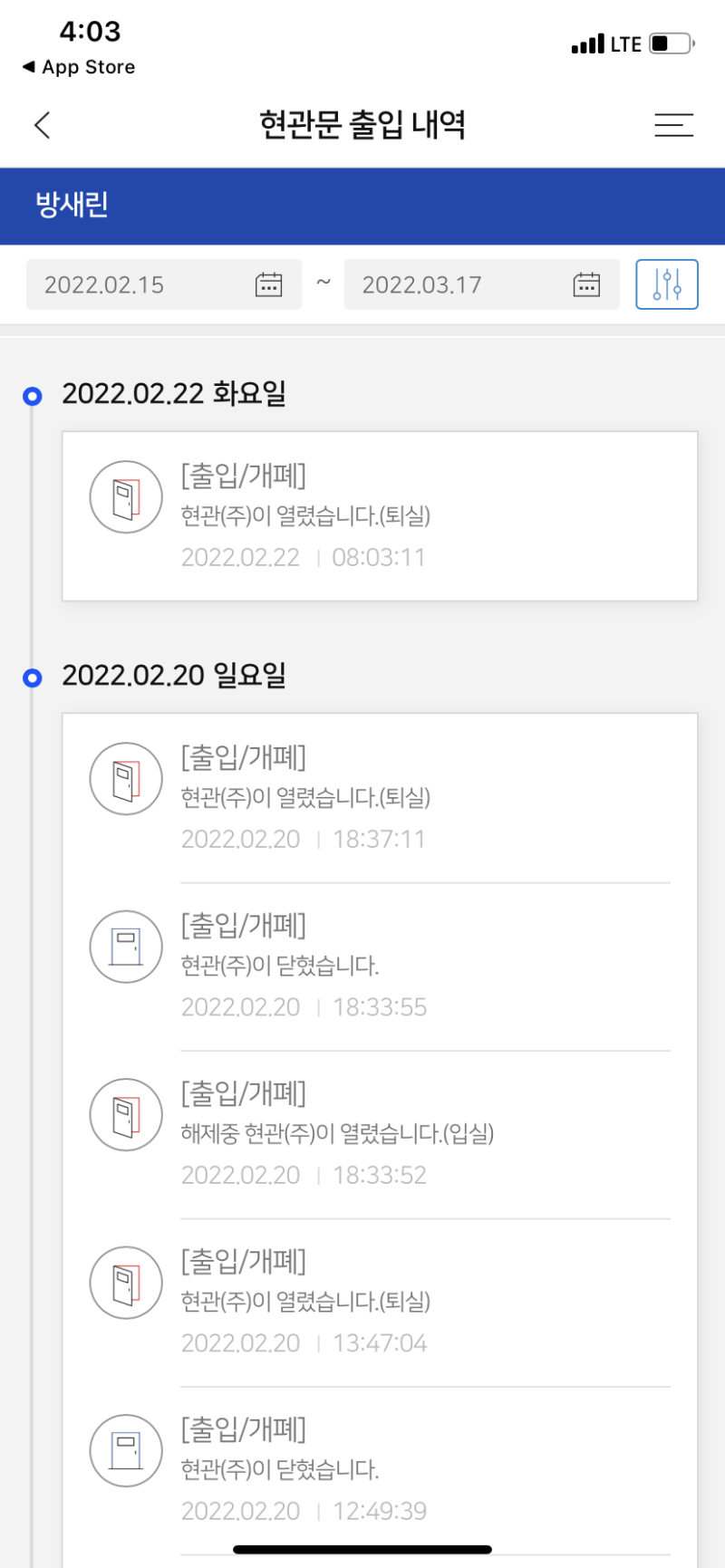
Task: Open the end date calendar picker
Action: point(587,284)
